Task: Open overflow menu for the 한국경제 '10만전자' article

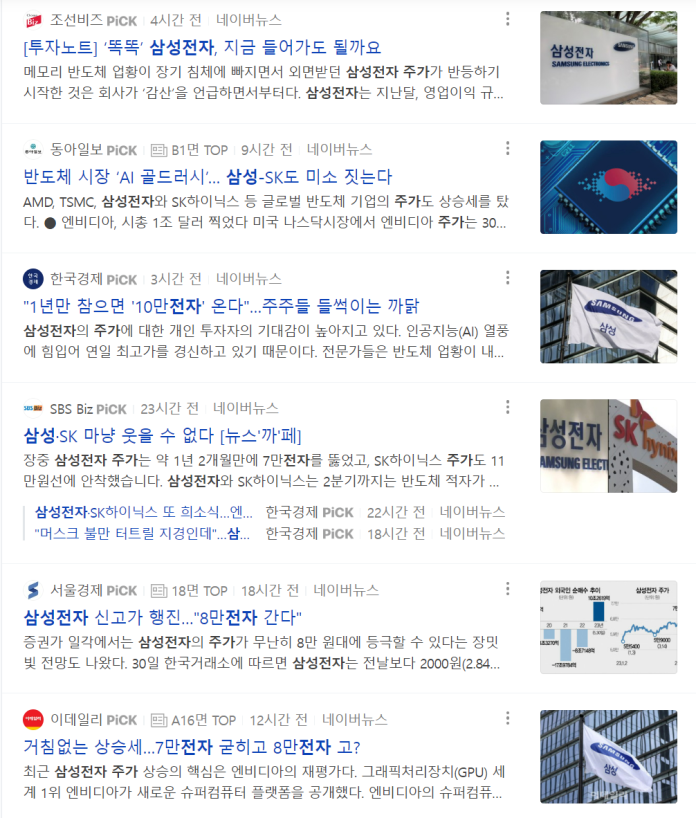Action: click(509, 278)
